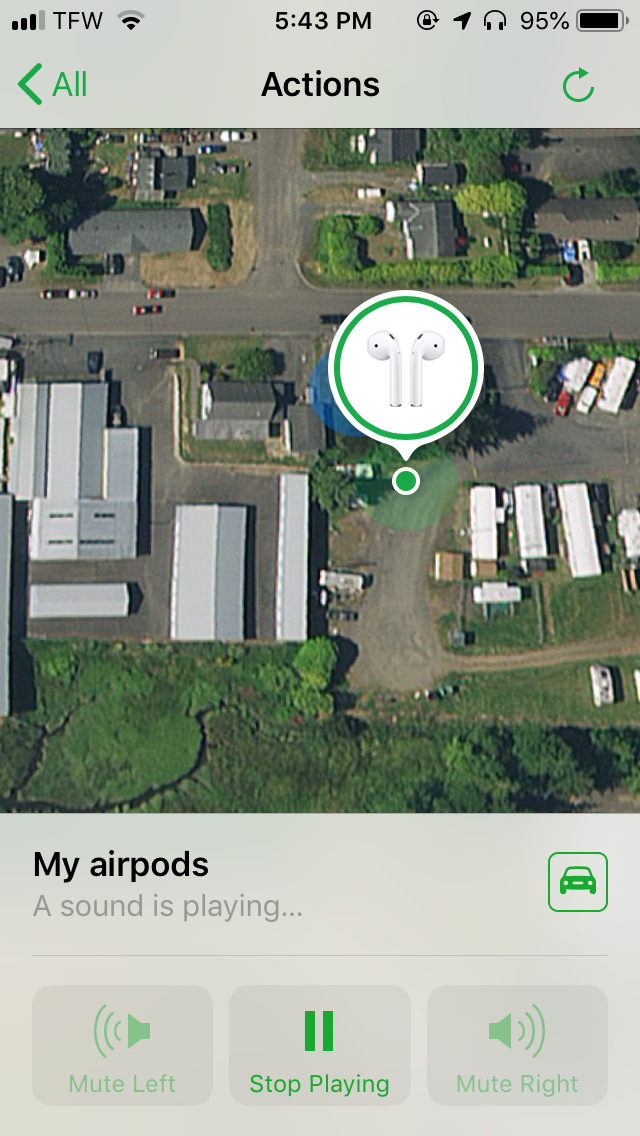Image resolution: width=640 pixels, height=1136 pixels.
Task: Mute the left AirPod
Action: coord(122,1045)
